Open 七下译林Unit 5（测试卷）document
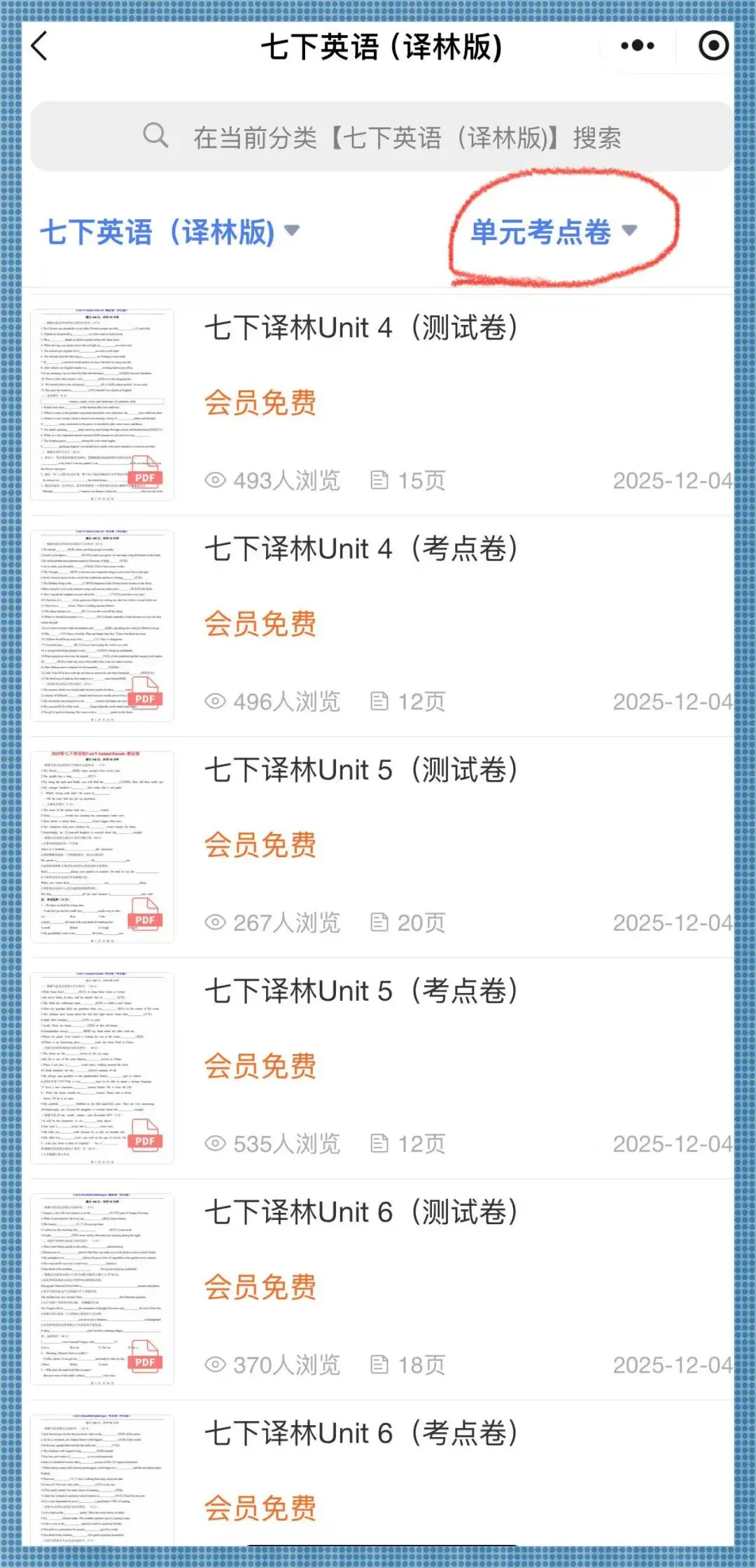The image size is (756, 1568). click(381, 847)
